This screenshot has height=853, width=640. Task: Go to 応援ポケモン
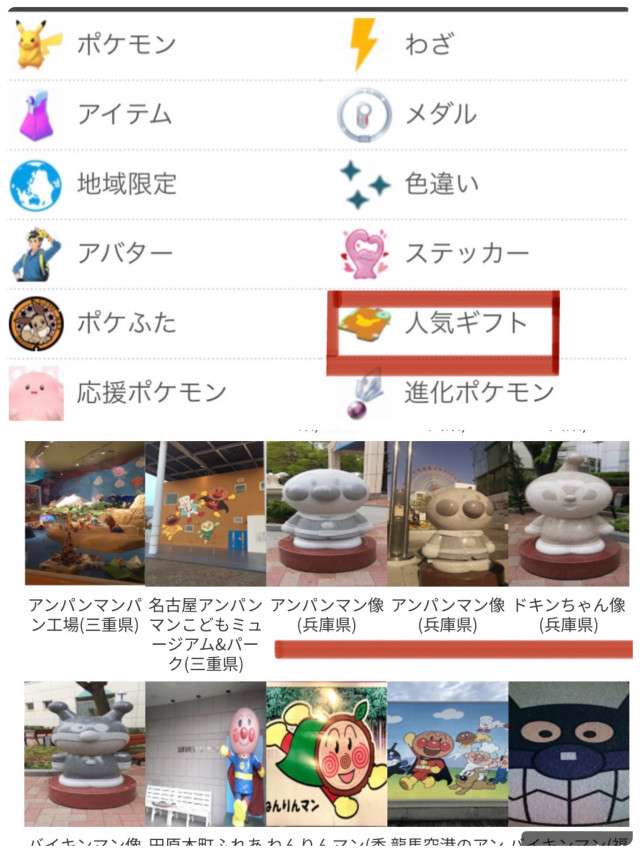click(151, 392)
